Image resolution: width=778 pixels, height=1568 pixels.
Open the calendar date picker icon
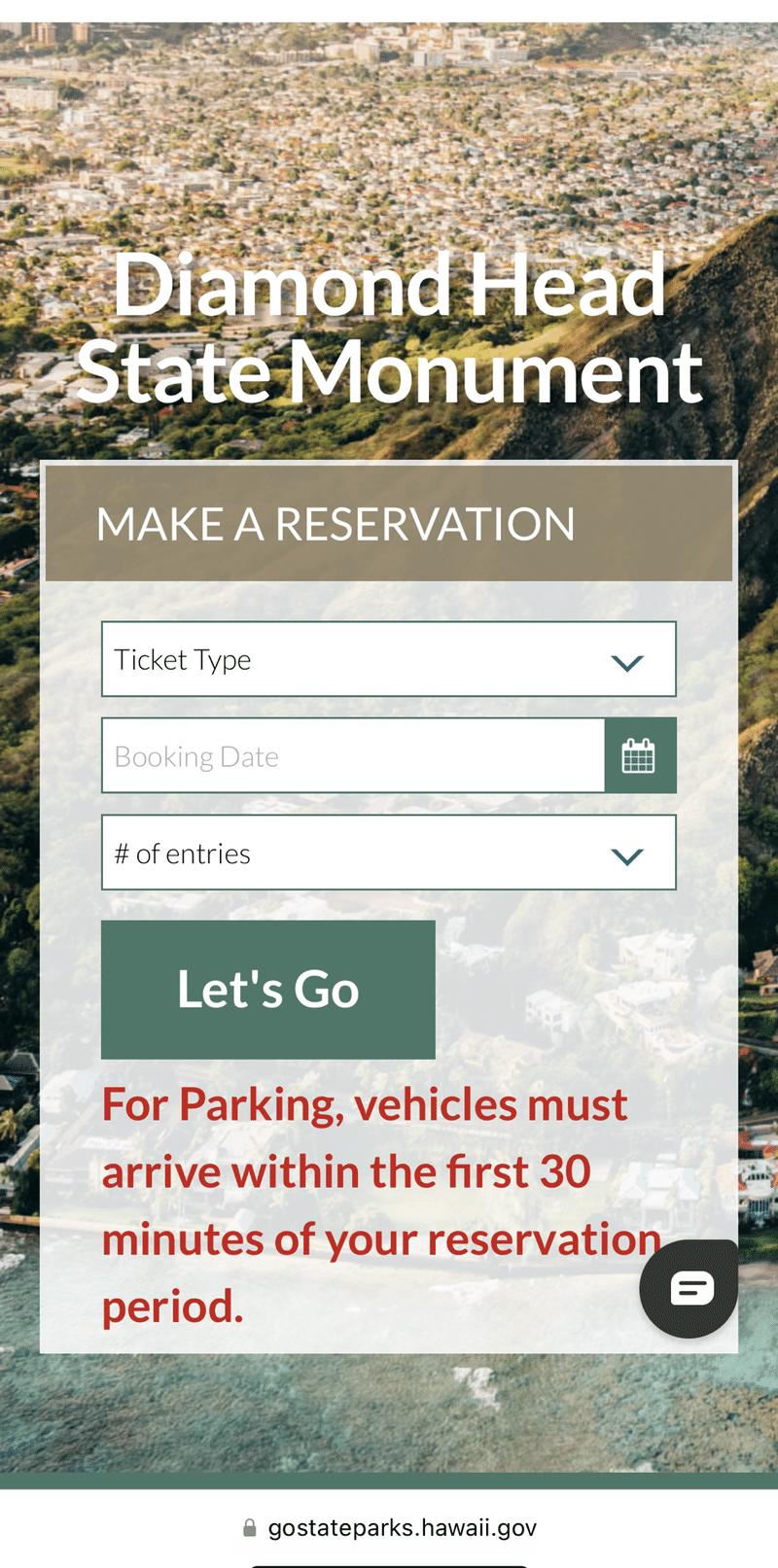[640, 755]
